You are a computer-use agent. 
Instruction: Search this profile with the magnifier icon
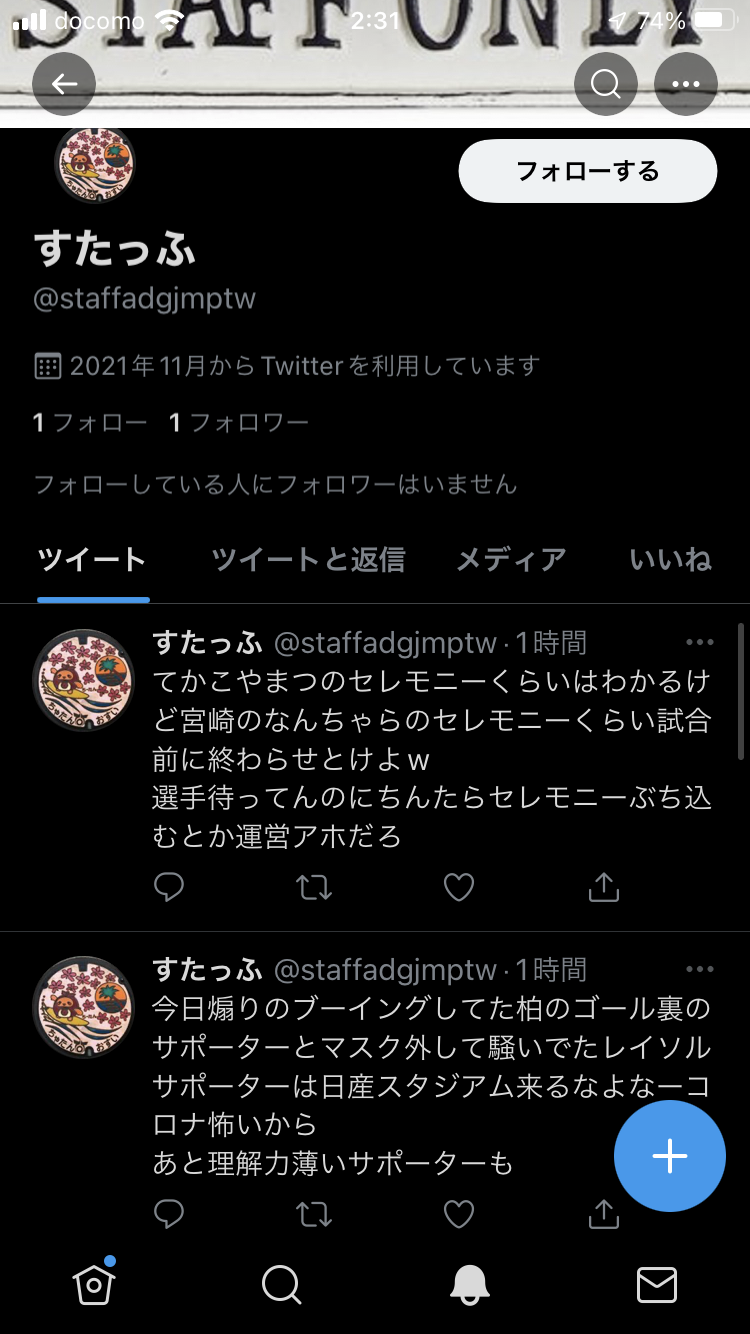[605, 84]
